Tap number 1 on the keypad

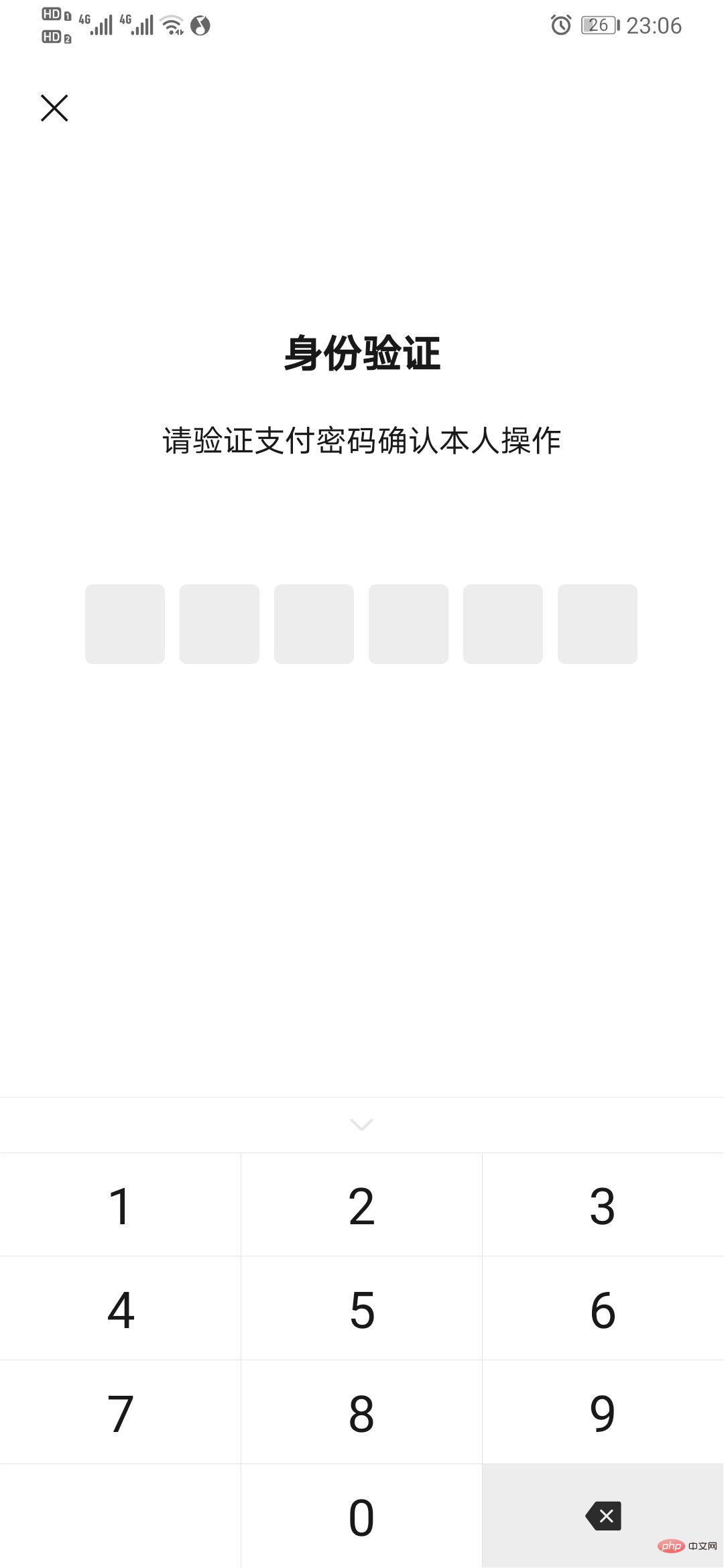[x=121, y=1206]
